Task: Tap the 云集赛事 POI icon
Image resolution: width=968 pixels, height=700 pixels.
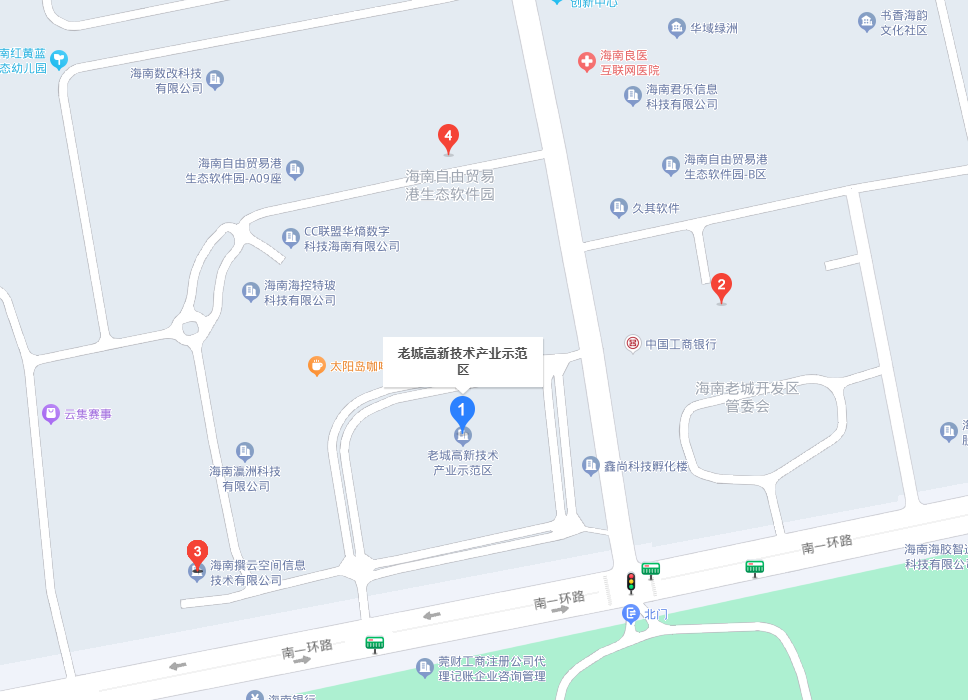Action: [51, 413]
